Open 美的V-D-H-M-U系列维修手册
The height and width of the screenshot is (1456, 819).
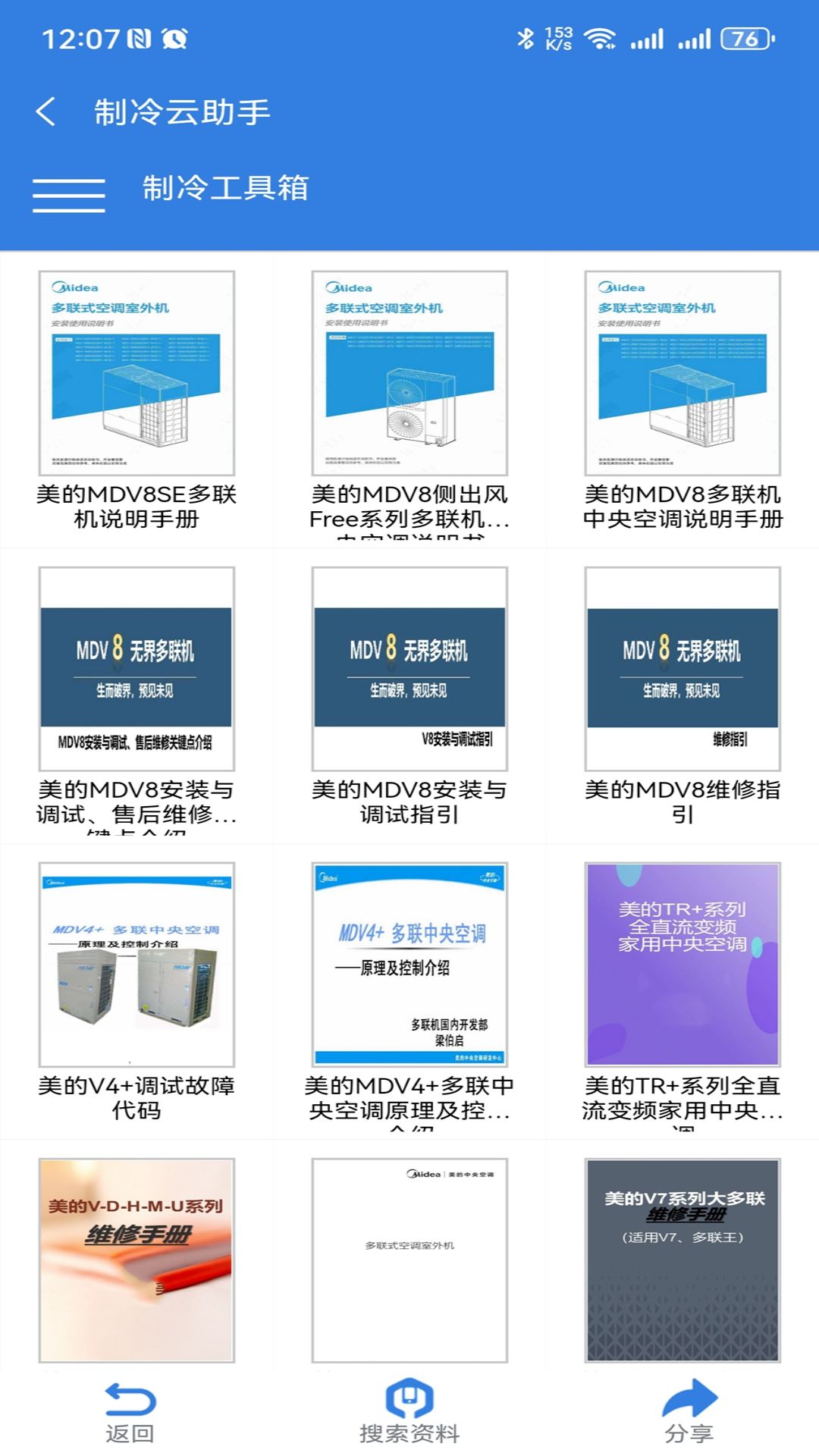[136, 1260]
